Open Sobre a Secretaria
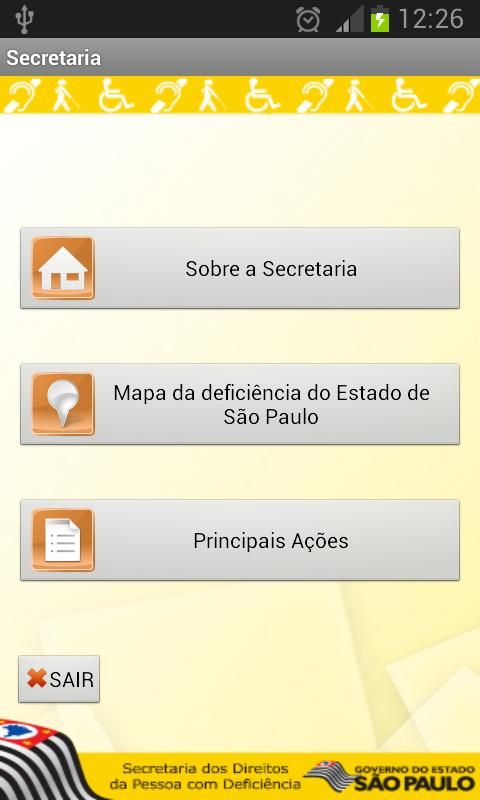480x800 pixels. 240,268
